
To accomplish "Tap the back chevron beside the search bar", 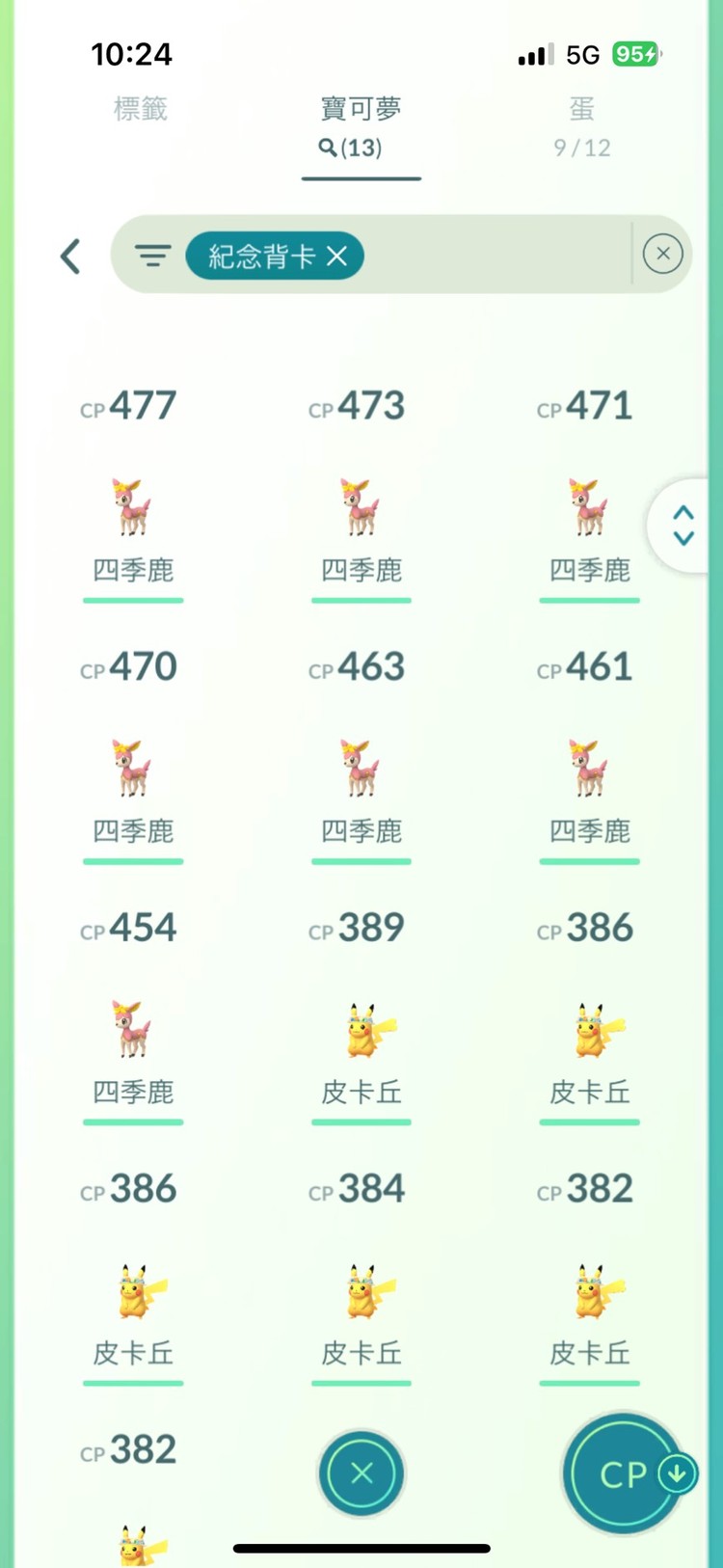I will pyautogui.click(x=69, y=257).
